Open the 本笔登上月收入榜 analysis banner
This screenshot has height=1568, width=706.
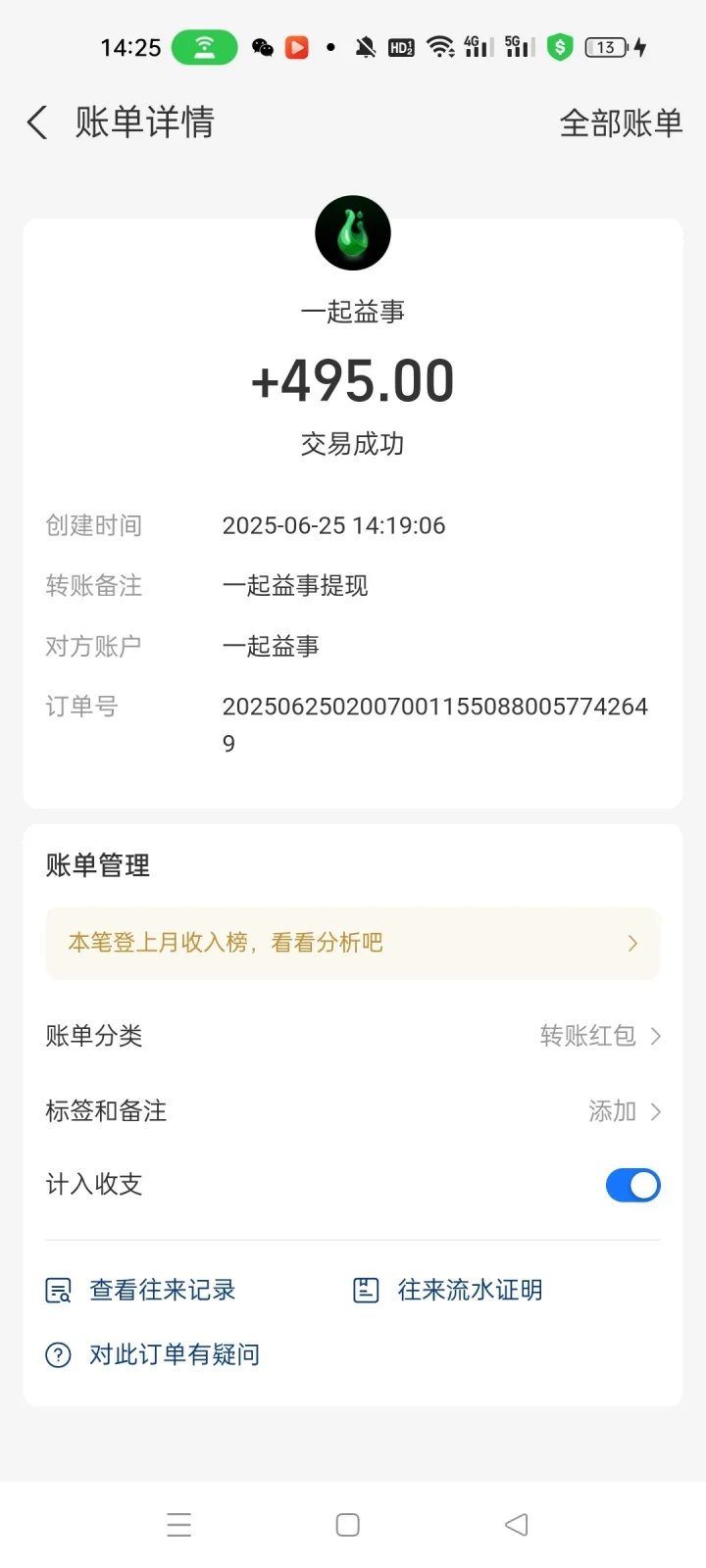pos(353,943)
